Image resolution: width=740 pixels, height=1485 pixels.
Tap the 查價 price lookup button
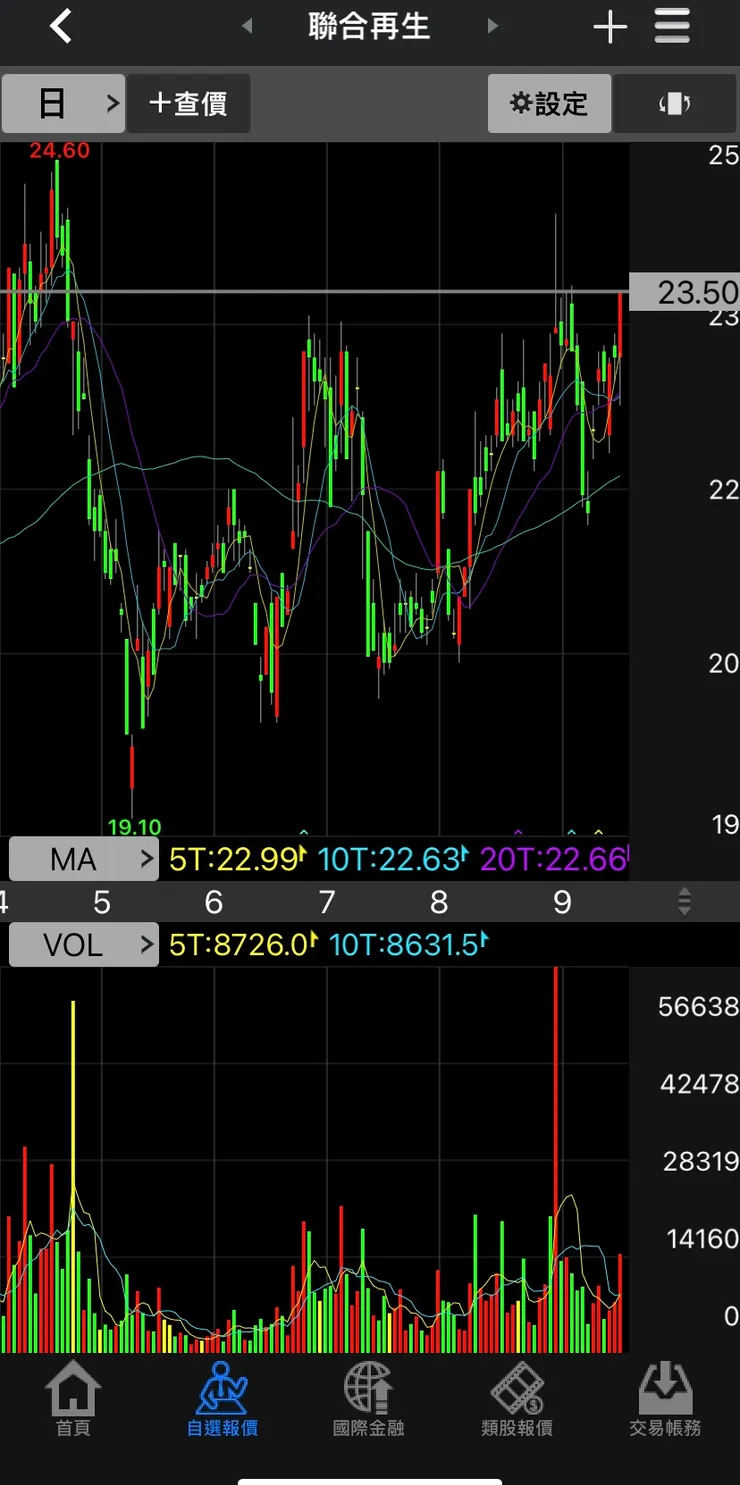pos(188,103)
